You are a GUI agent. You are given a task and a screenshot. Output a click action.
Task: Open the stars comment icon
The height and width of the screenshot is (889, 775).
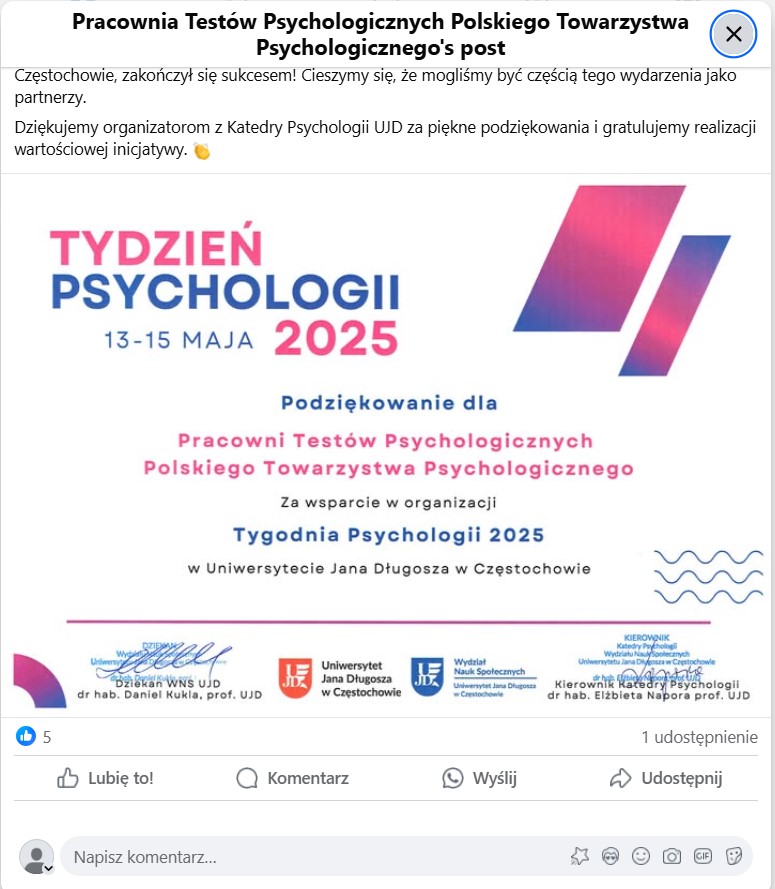point(579,856)
